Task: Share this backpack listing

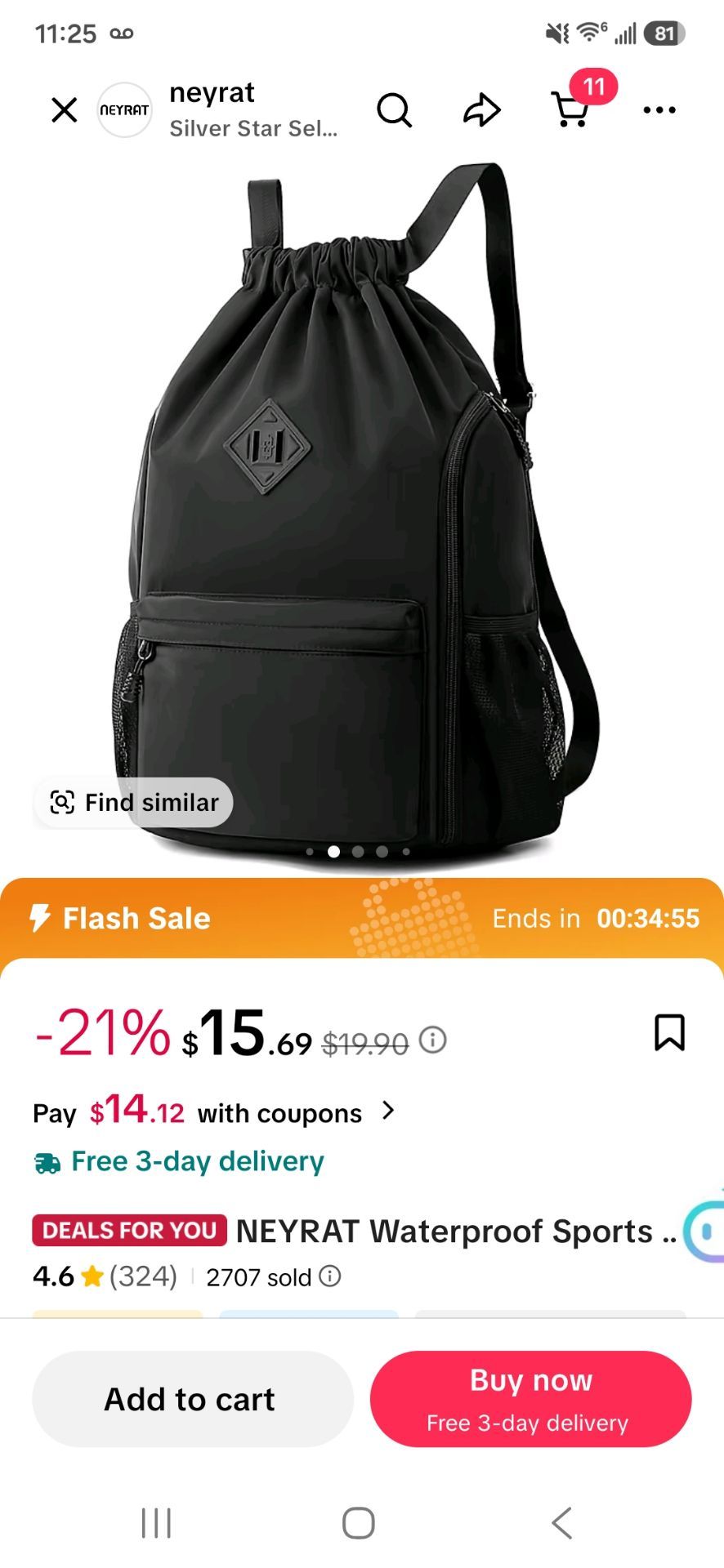Action: pyautogui.click(x=482, y=109)
